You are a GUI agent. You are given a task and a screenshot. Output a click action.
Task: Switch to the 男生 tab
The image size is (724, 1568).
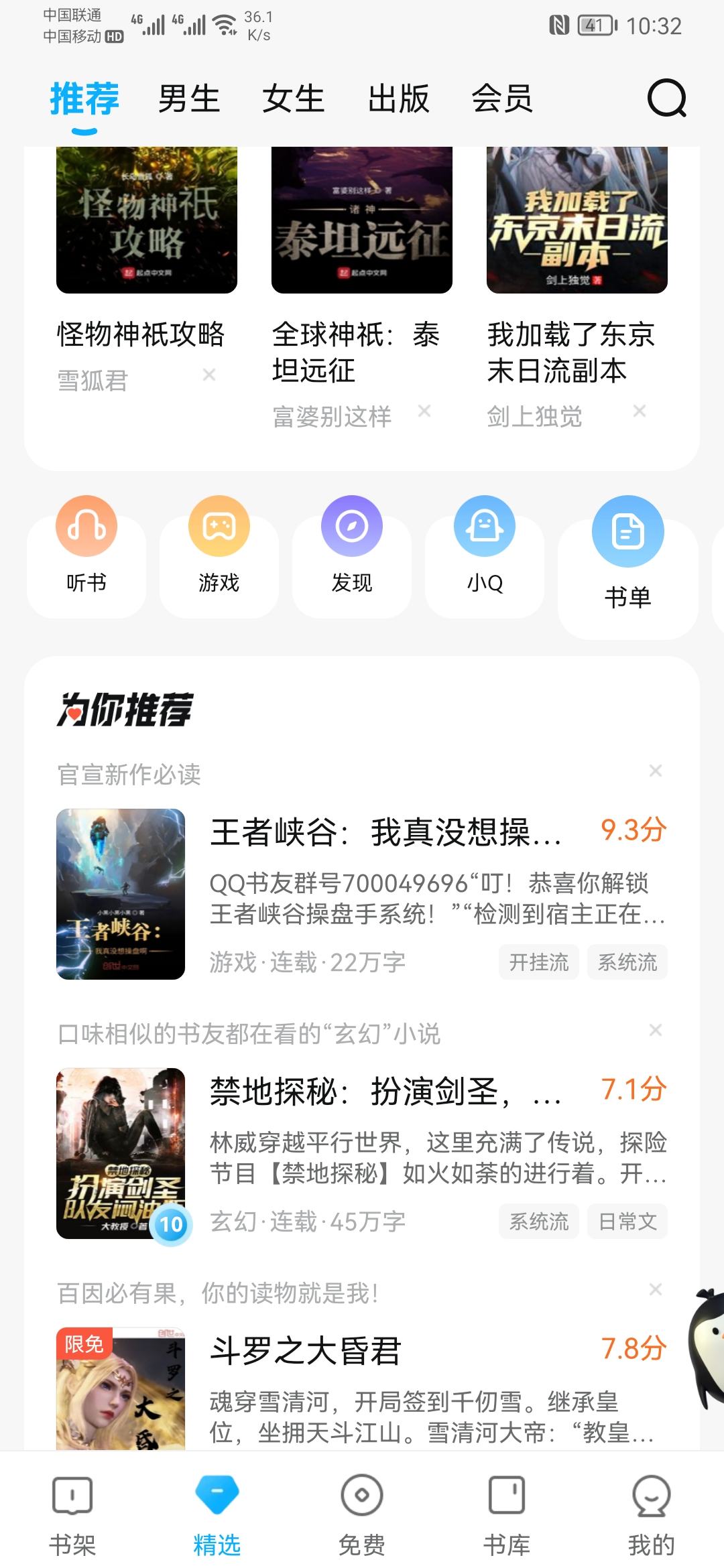pyautogui.click(x=189, y=99)
